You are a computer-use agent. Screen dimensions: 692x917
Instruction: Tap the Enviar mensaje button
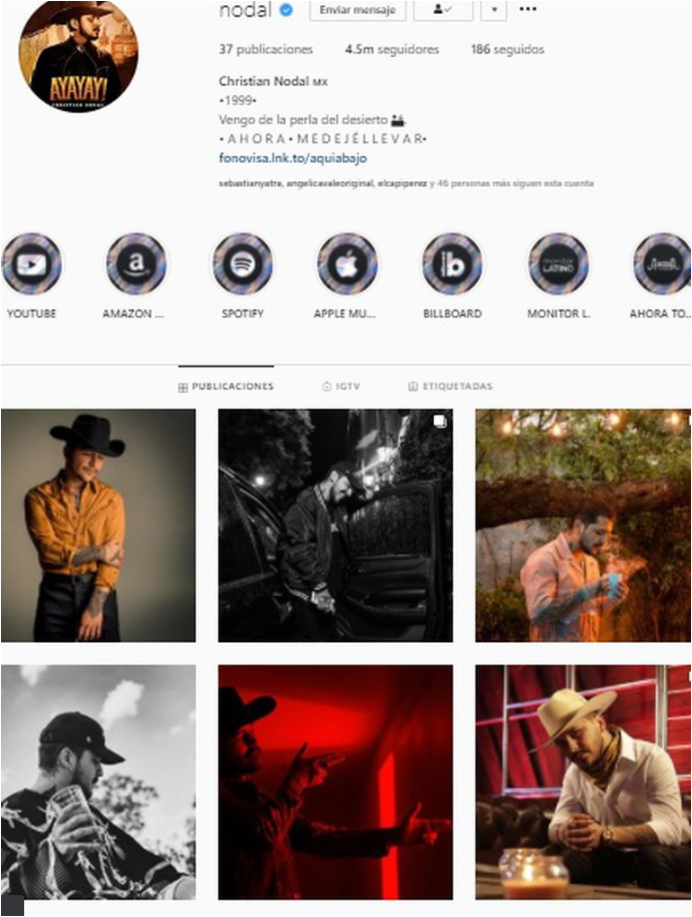(356, 9)
